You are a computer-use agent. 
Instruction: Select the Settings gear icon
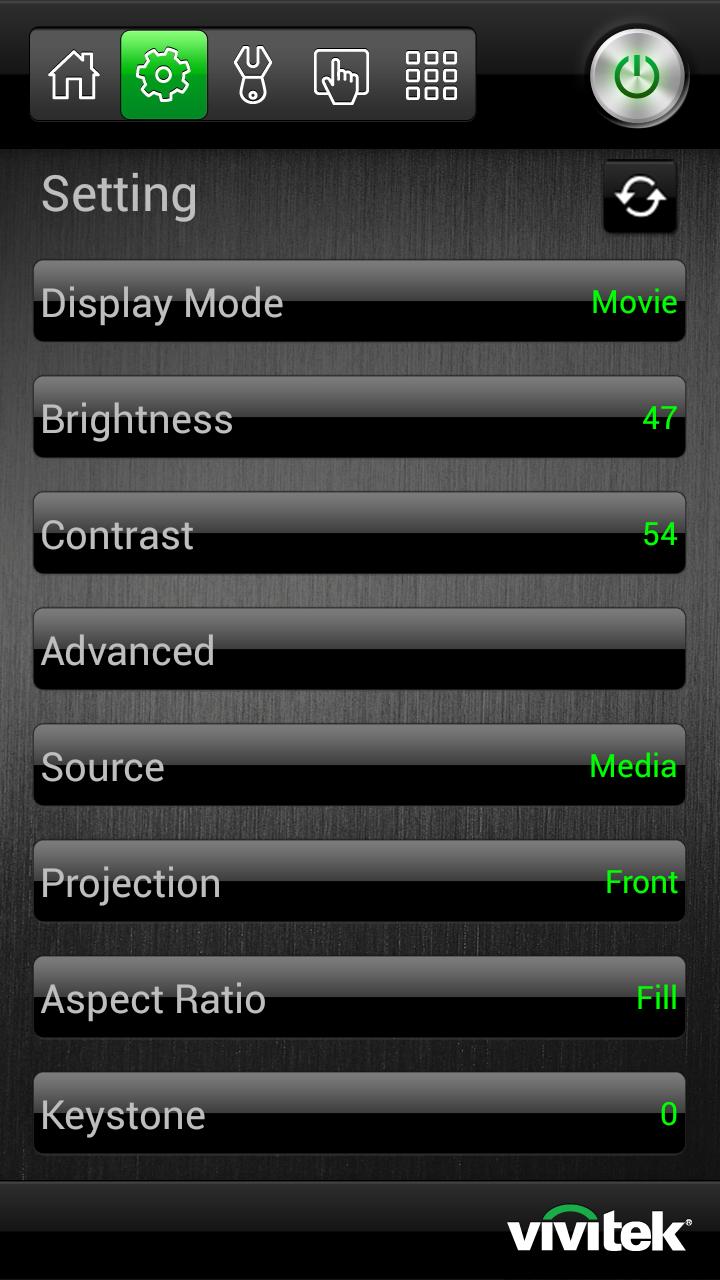163,73
